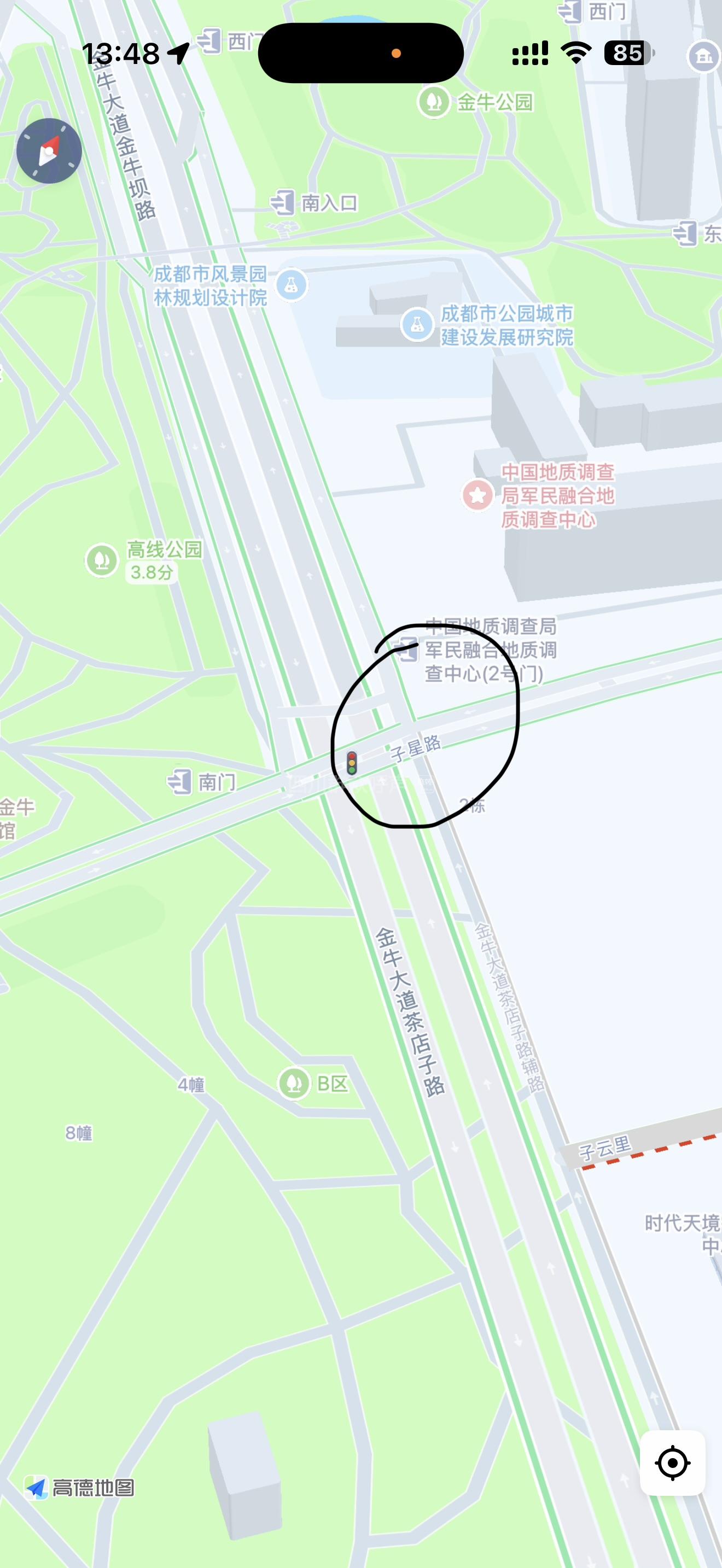Screen dimensions: 722x1568
Task: Open the 金牛公园 park marker
Action: (434, 102)
